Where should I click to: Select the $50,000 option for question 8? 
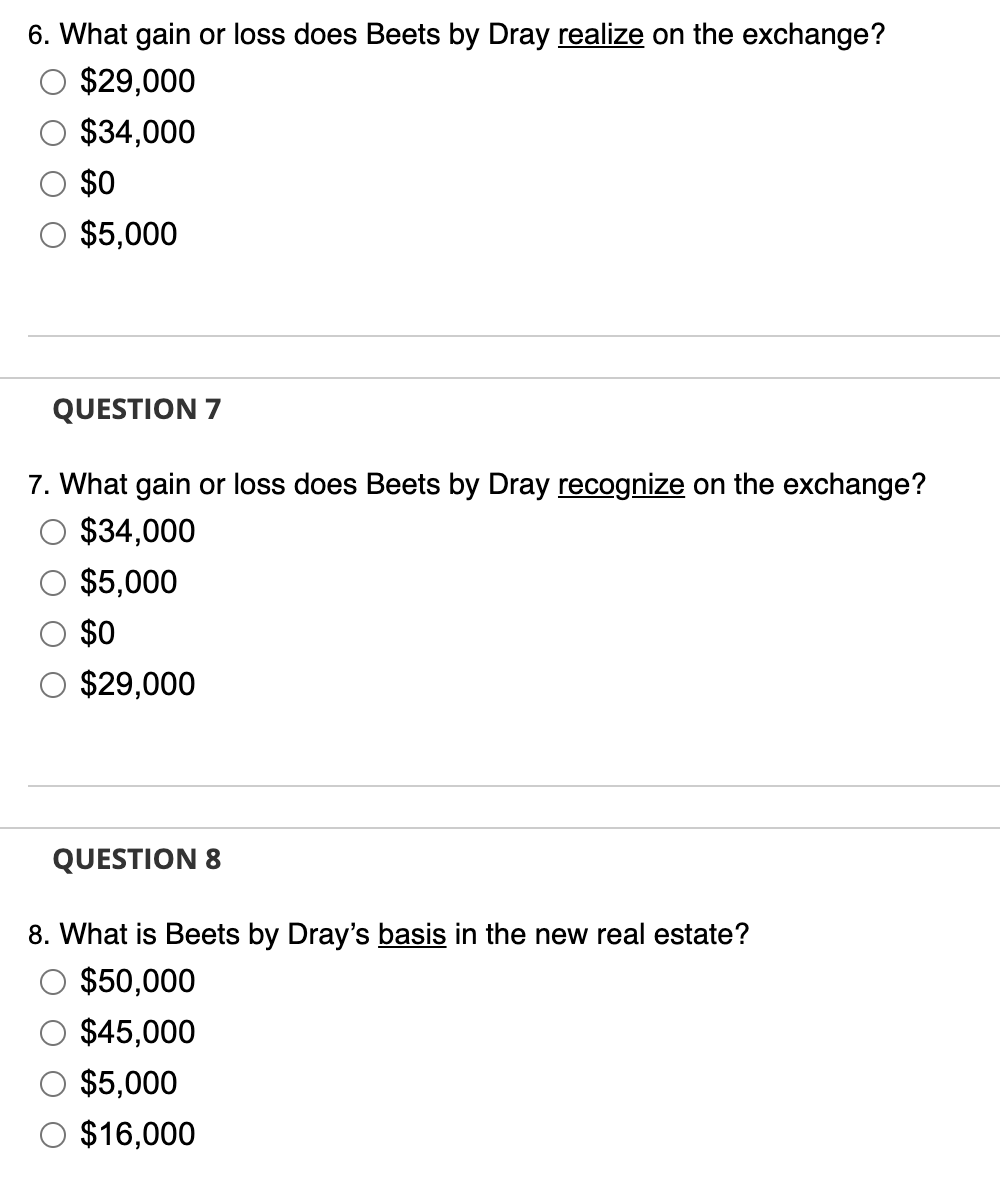point(52,982)
